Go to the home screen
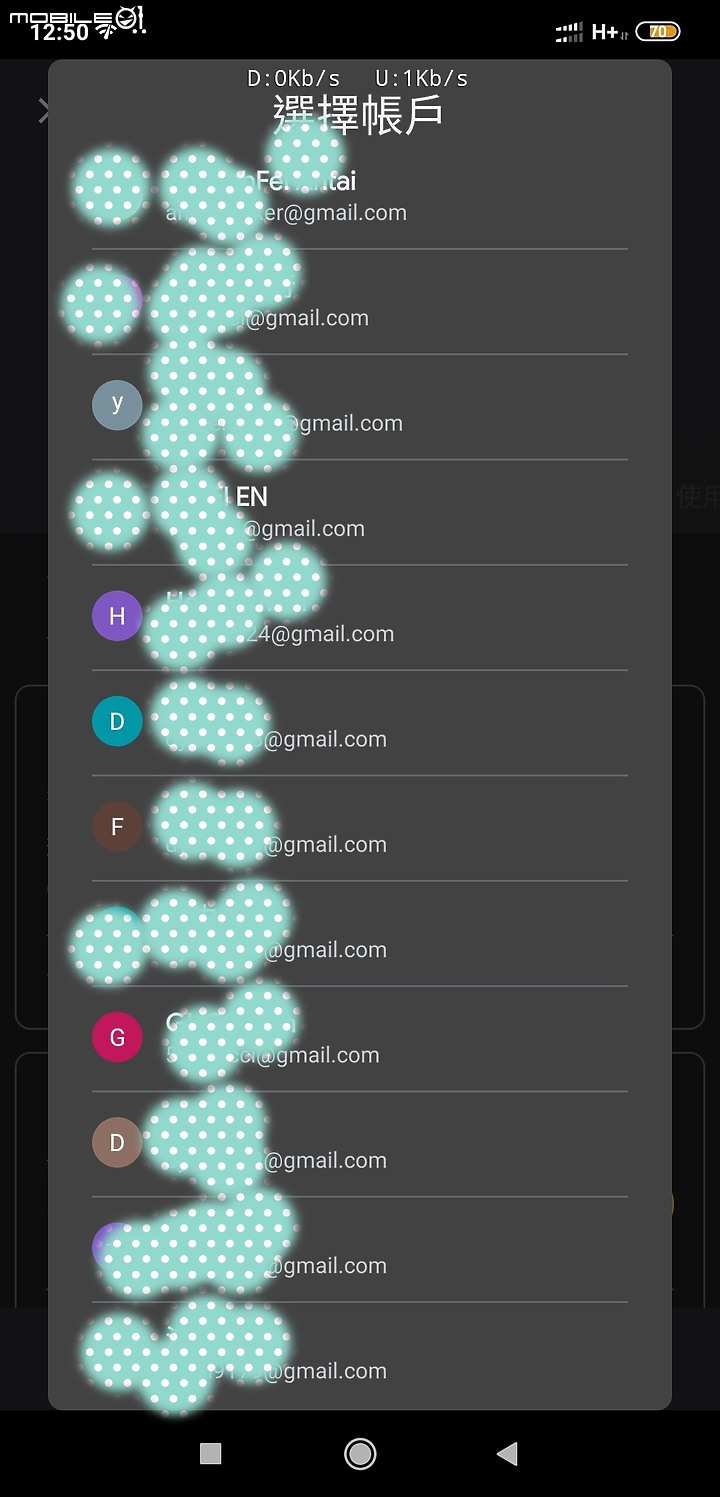This screenshot has width=720, height=1497. tap(360, 1453)
